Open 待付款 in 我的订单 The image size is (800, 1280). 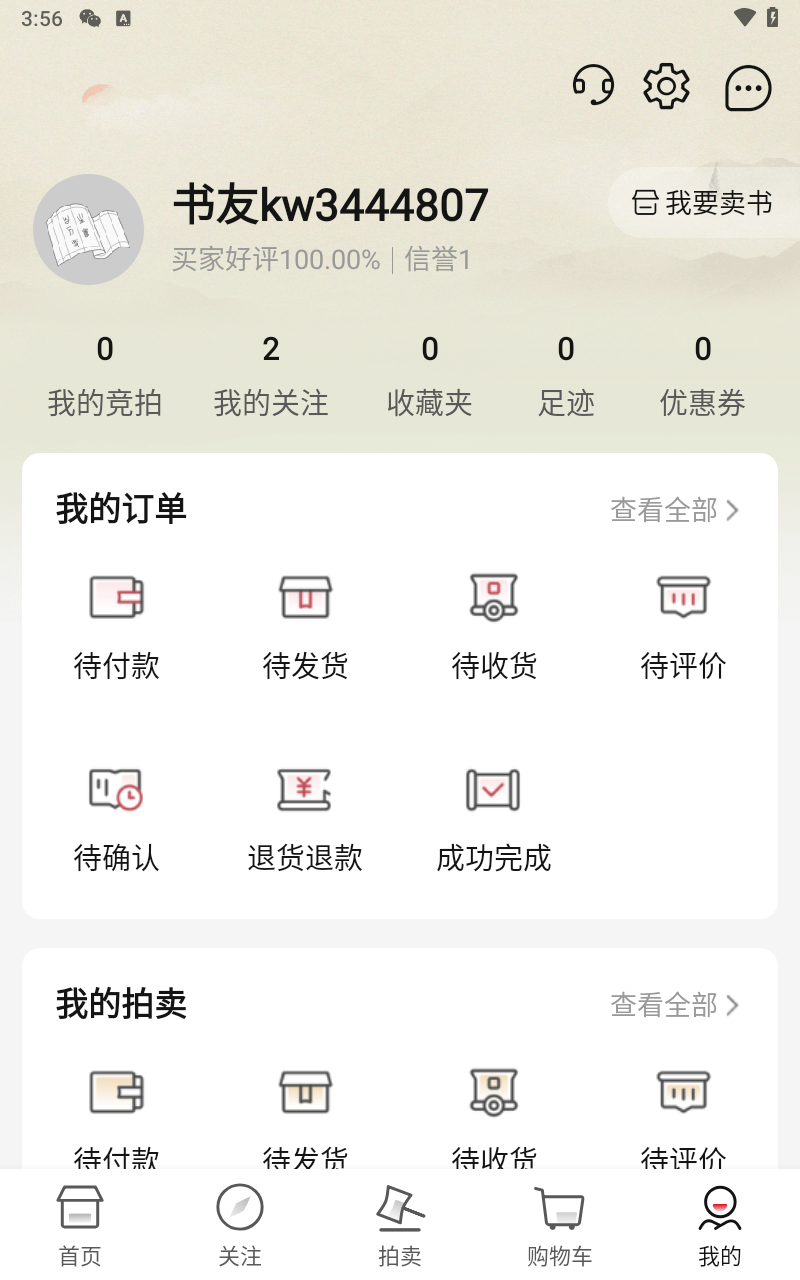tap(116, 624)
